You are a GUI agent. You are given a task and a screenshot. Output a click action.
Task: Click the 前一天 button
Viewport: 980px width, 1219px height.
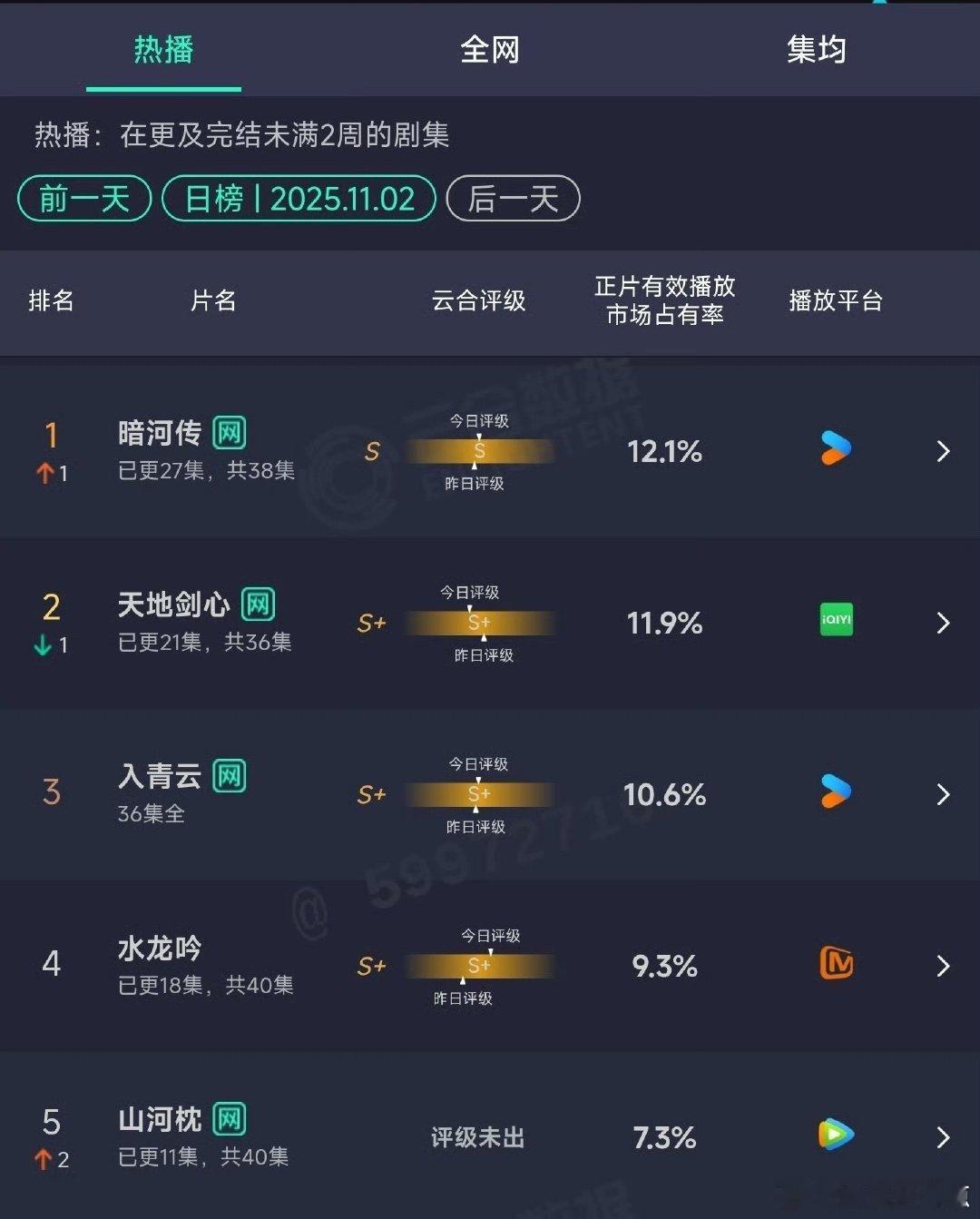[x=83, y=198]
